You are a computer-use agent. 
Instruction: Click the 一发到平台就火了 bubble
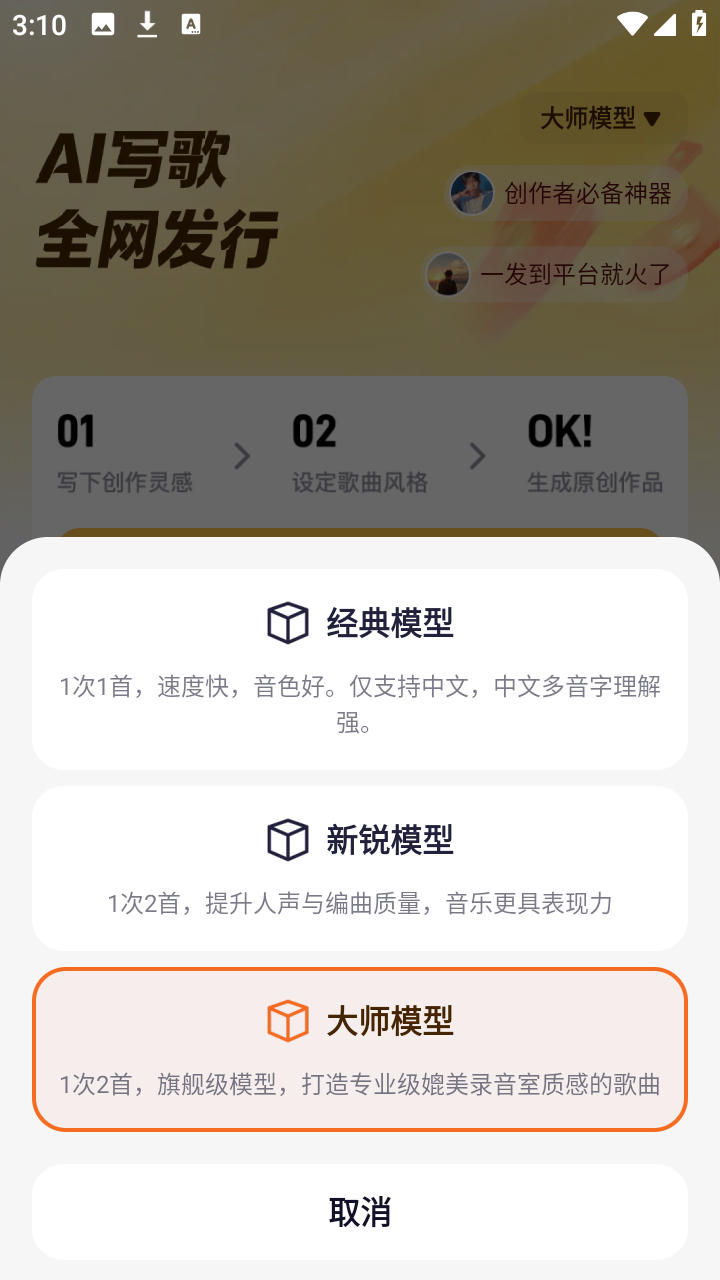click(575, 274)
